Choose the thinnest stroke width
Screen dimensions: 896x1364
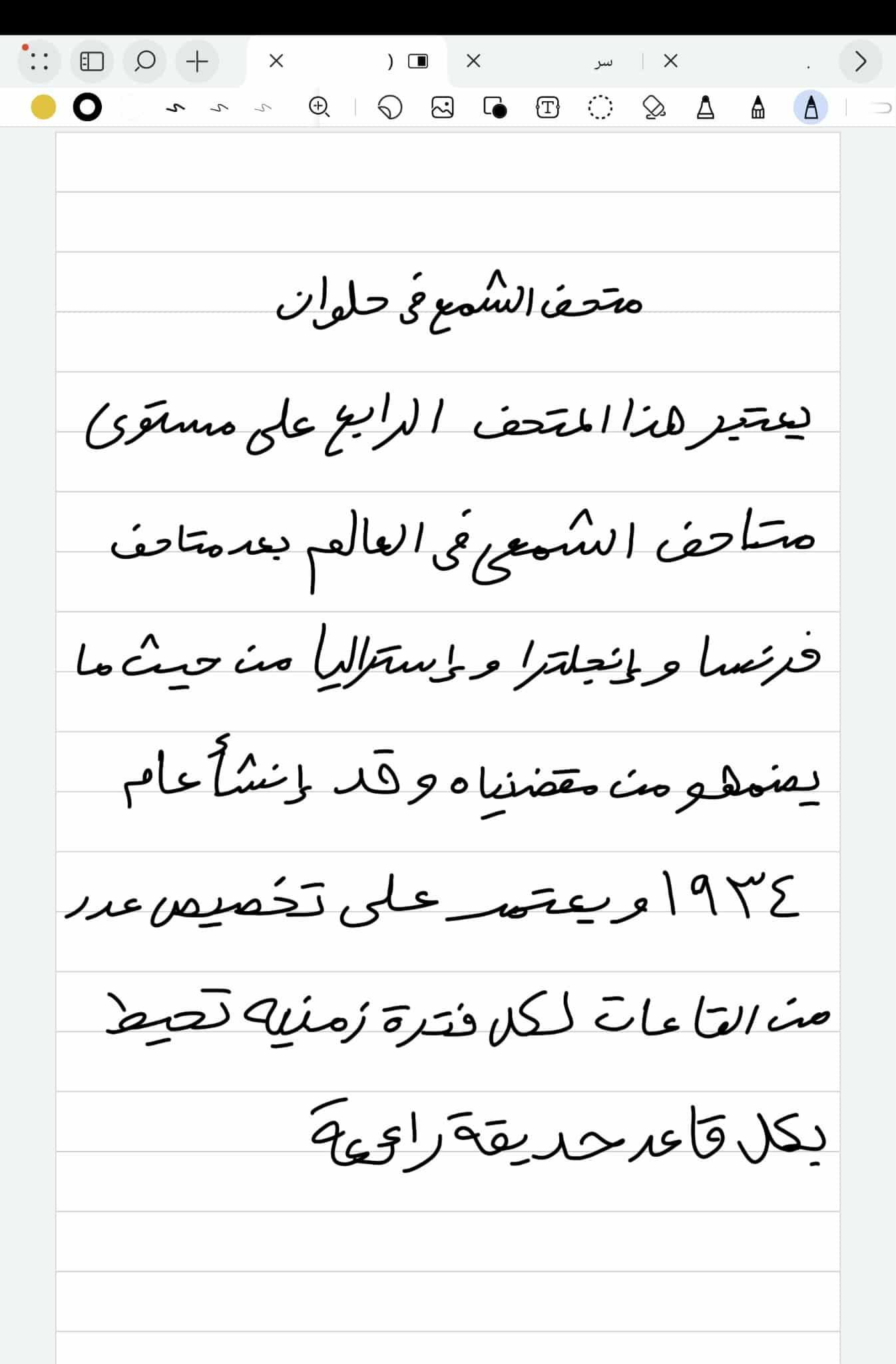[264, 107]
